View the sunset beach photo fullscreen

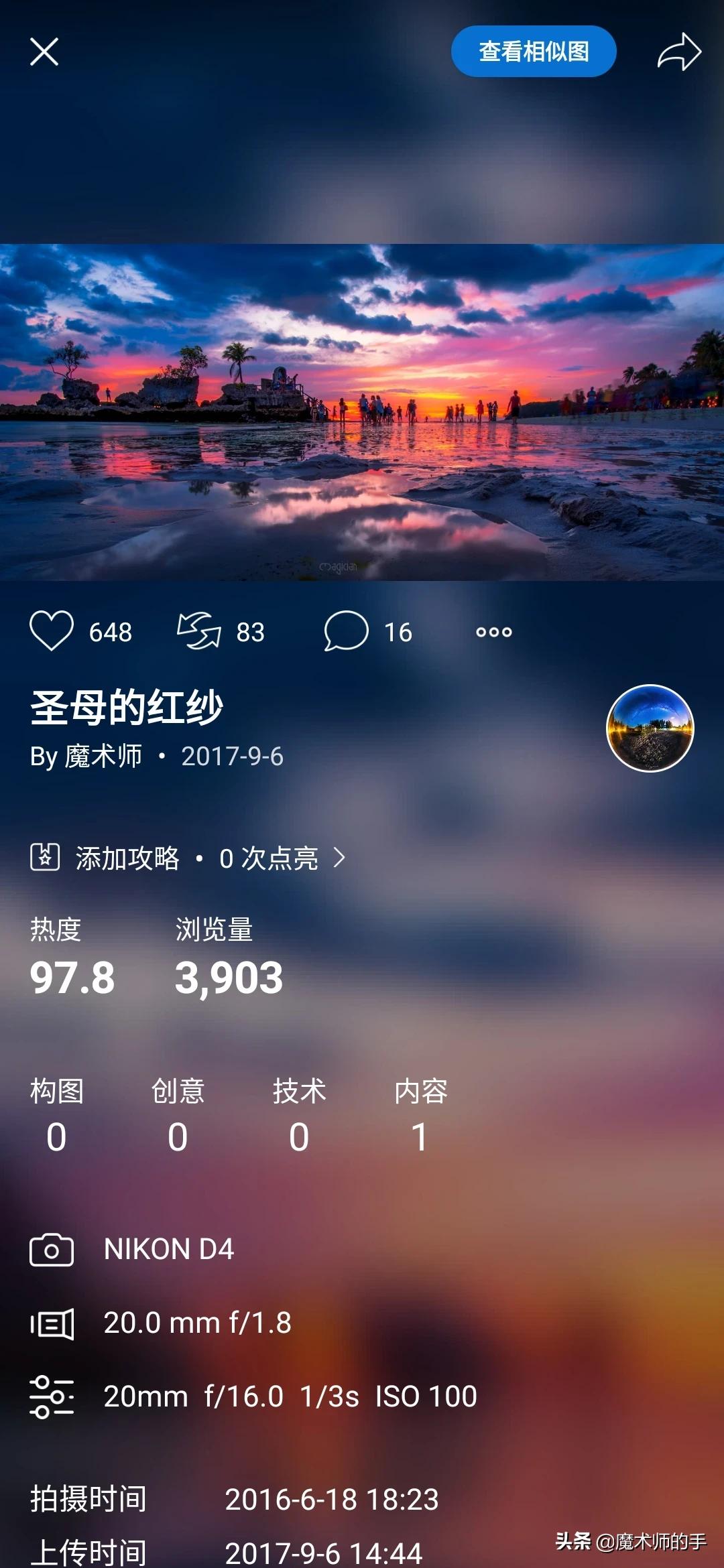click(x=362, y=412)
